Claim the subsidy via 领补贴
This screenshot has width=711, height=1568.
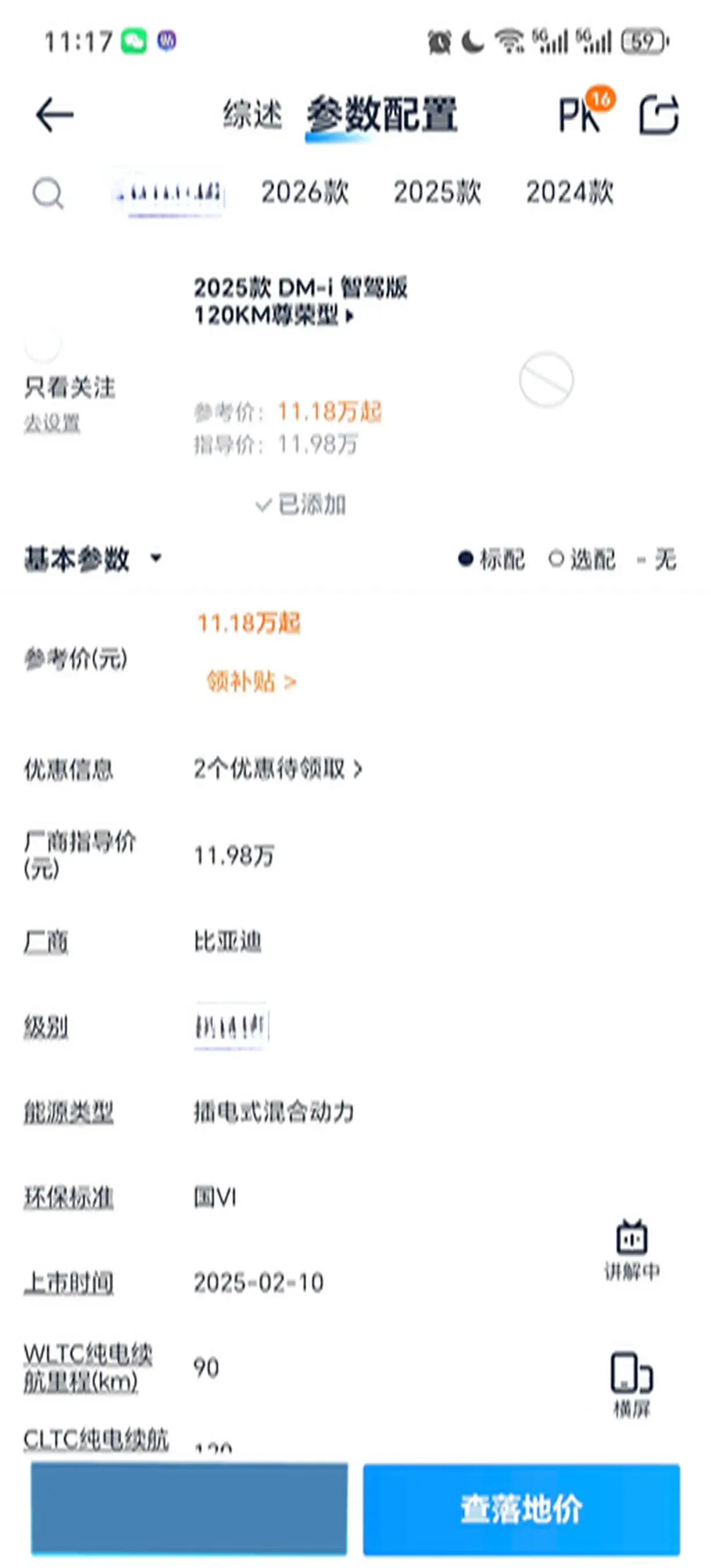coord(252,682)
